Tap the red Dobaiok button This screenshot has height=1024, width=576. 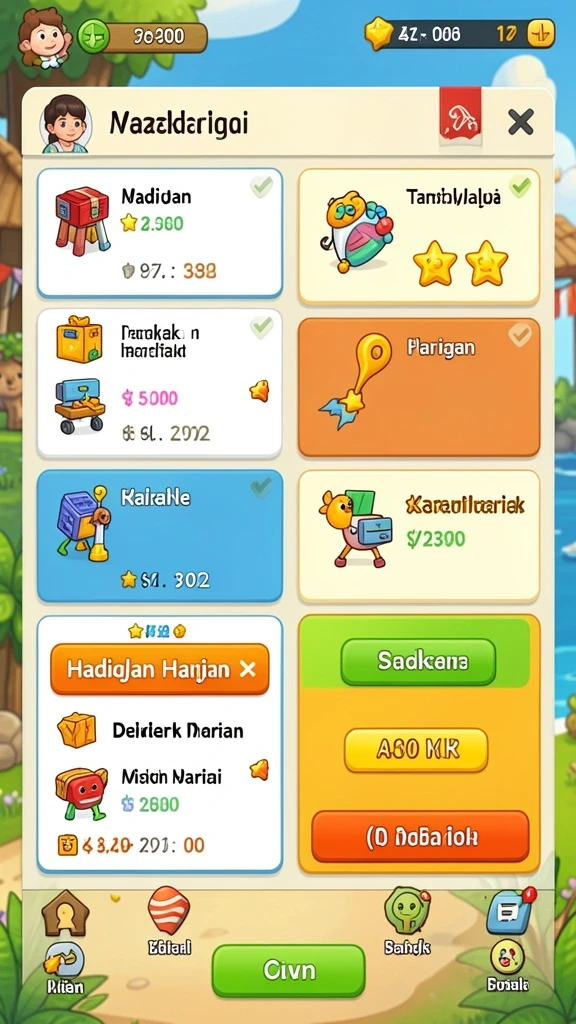pyautogui.click(x=420, y=837)
